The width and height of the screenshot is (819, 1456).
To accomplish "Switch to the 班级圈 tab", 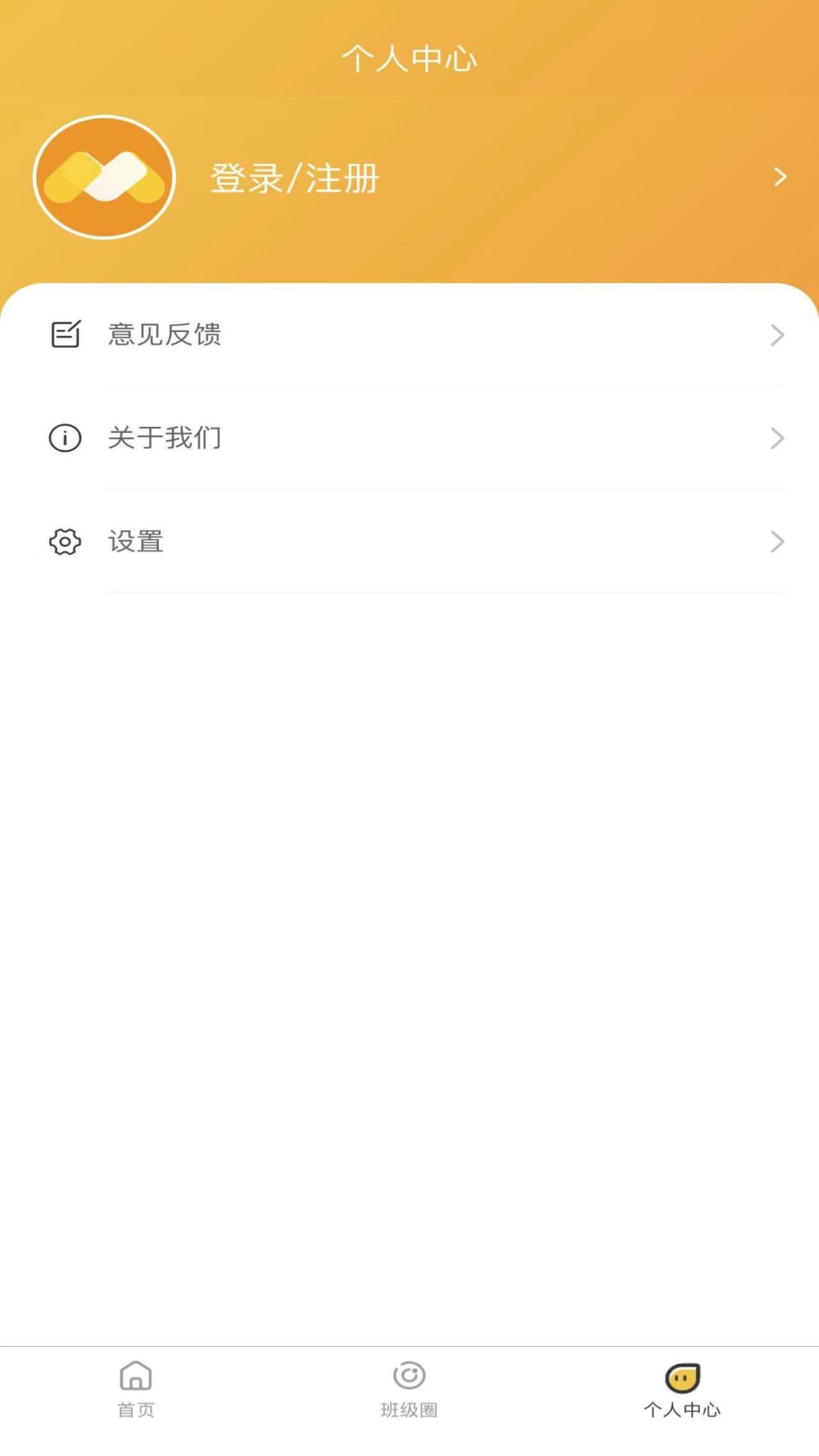I will point(409,1389).
